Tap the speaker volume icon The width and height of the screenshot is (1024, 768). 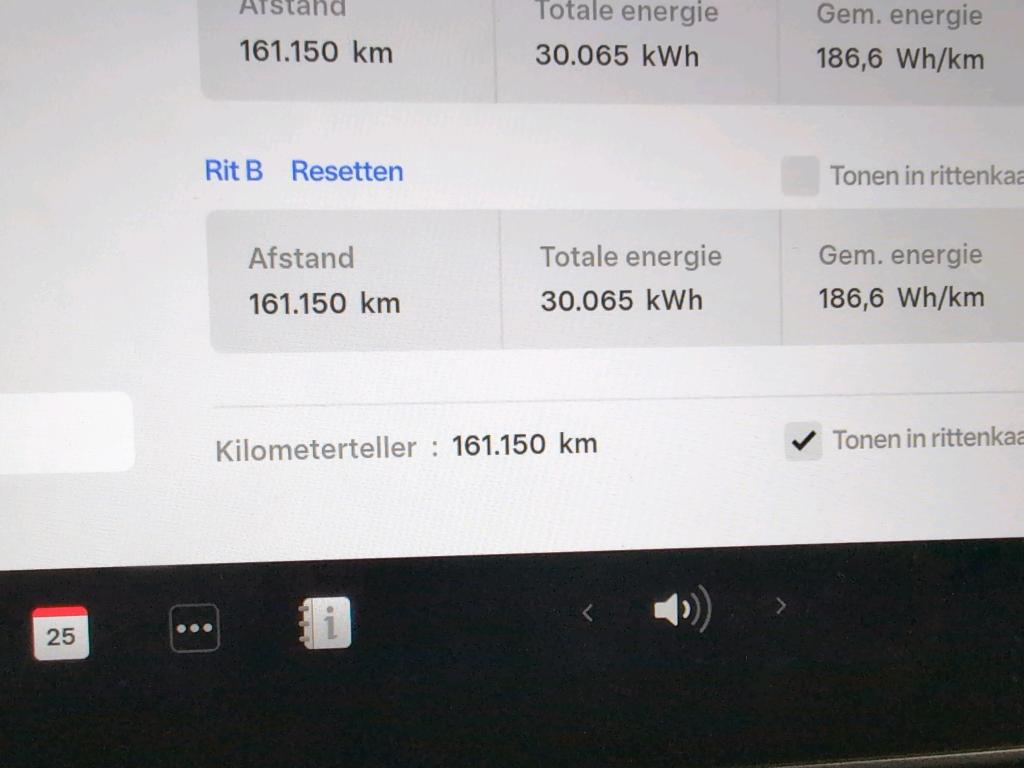point(681,609)
